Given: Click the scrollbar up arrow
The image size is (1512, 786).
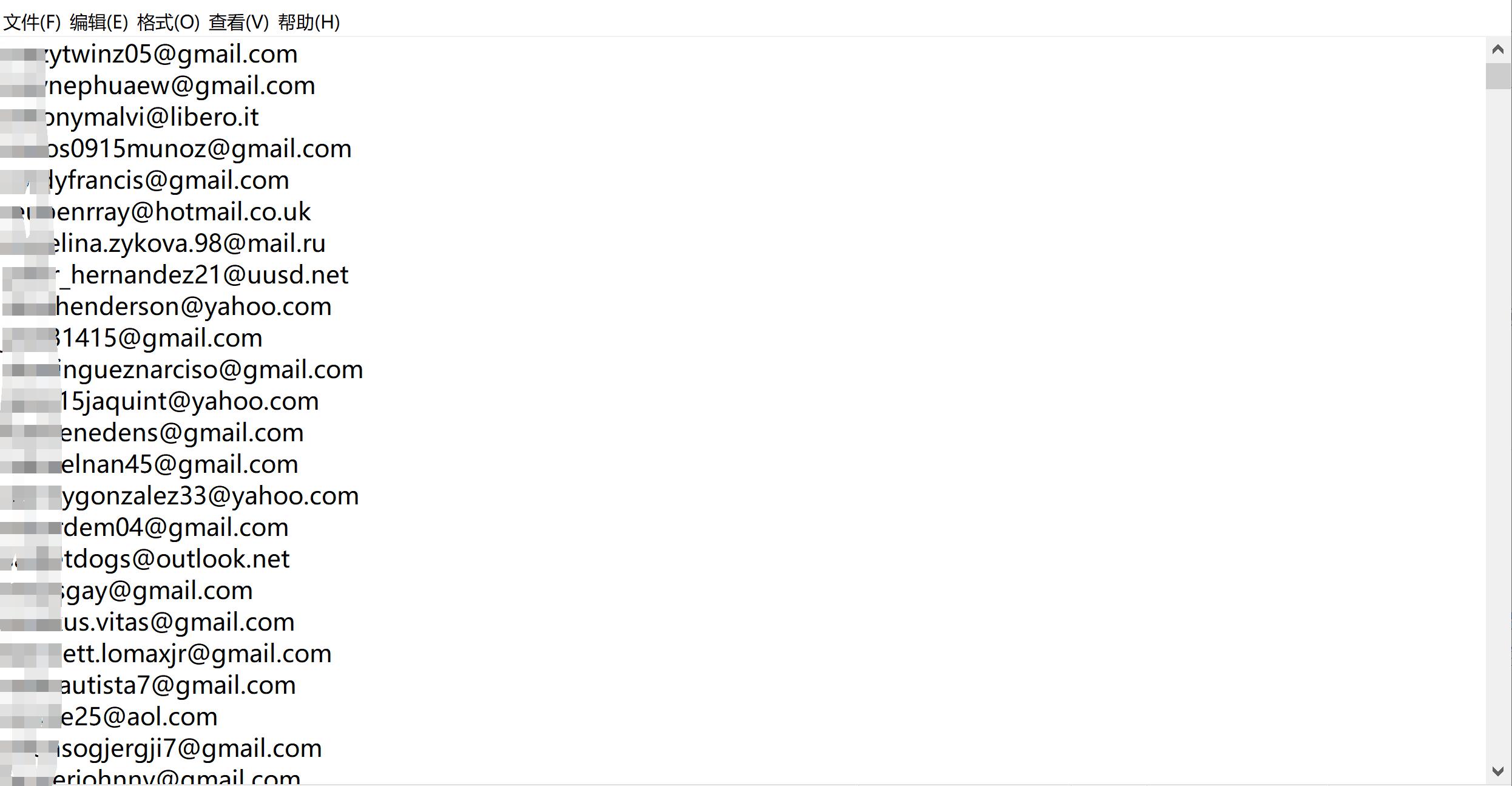Looking at the screenshot, I should click(x=1497, y=50).
